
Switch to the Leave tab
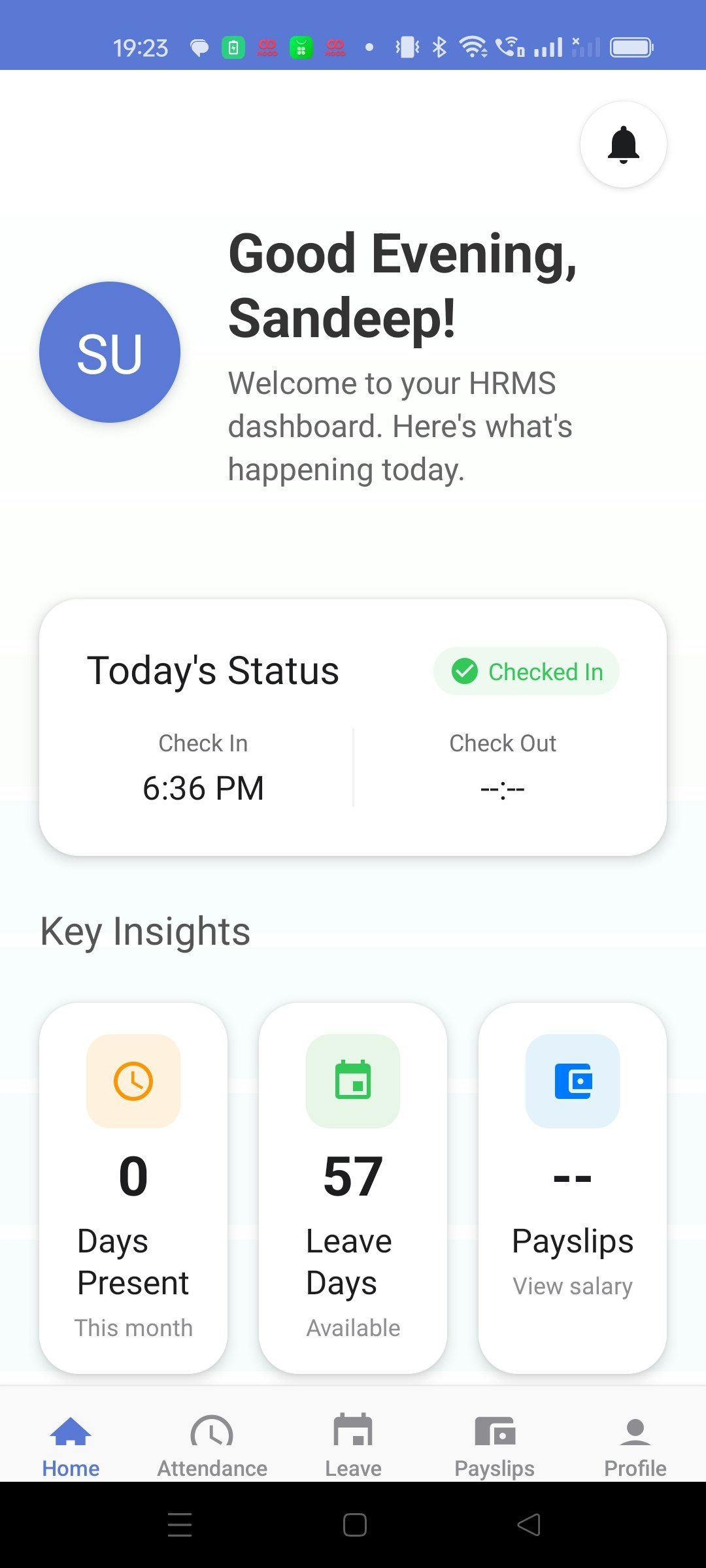[x=353, y=1444]
